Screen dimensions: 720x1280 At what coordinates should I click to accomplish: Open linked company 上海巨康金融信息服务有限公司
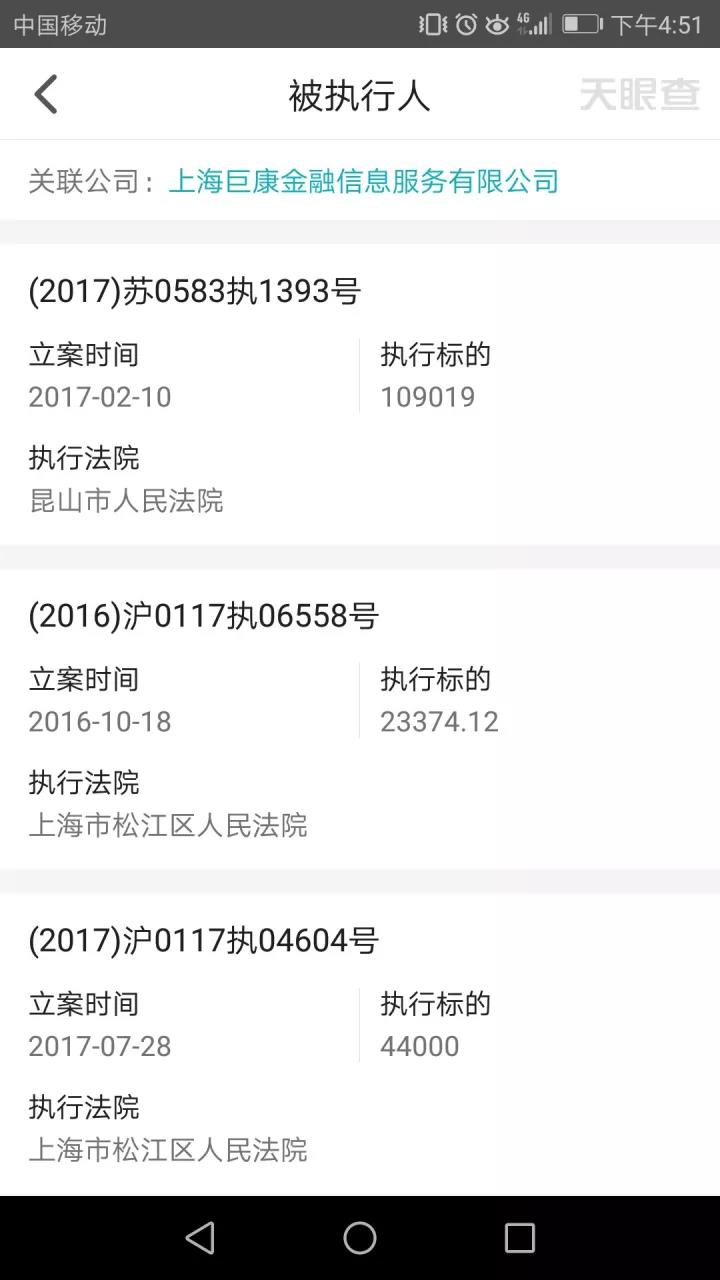click(363, 181)
